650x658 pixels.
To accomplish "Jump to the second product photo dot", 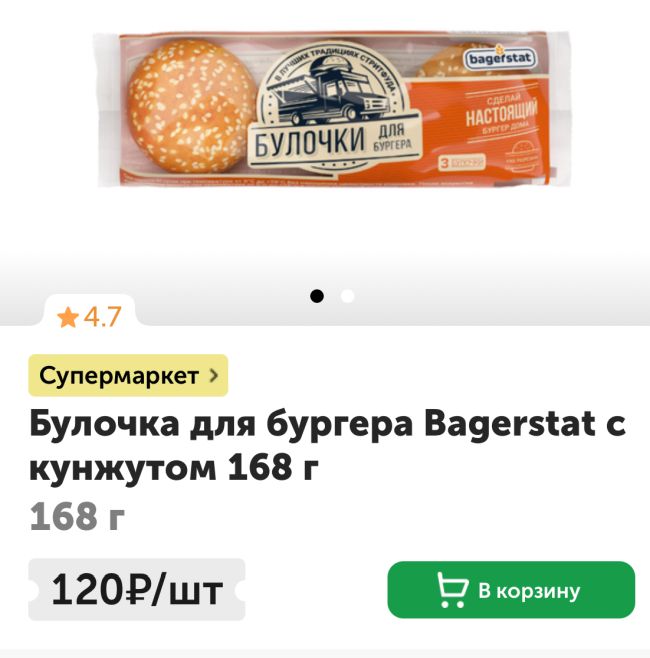I will click(x=347, y=296).
